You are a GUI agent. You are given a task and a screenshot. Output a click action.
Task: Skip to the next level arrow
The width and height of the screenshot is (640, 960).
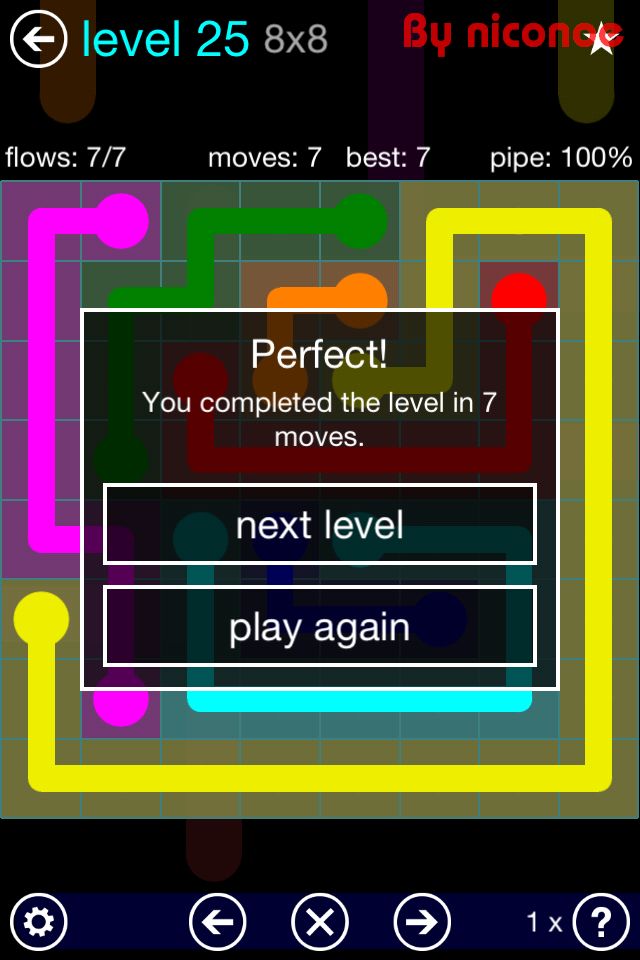pyautogui.click(x=422, y=921)
